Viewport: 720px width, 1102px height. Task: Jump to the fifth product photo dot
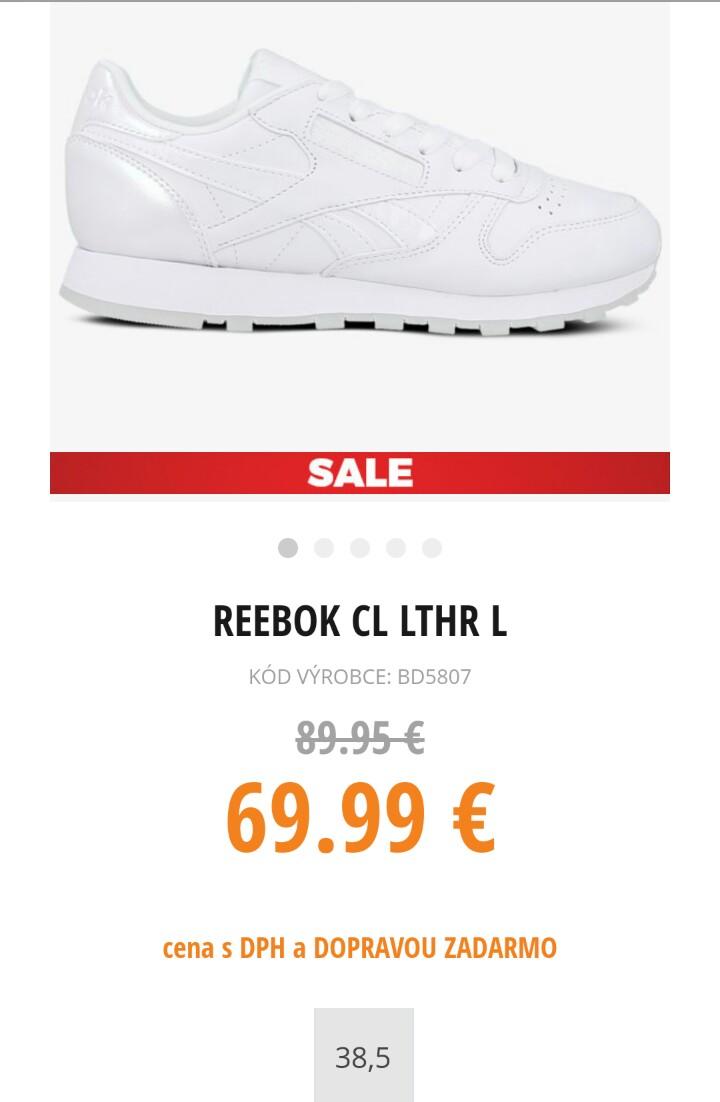pyautogui.click(x=432, y=548)
